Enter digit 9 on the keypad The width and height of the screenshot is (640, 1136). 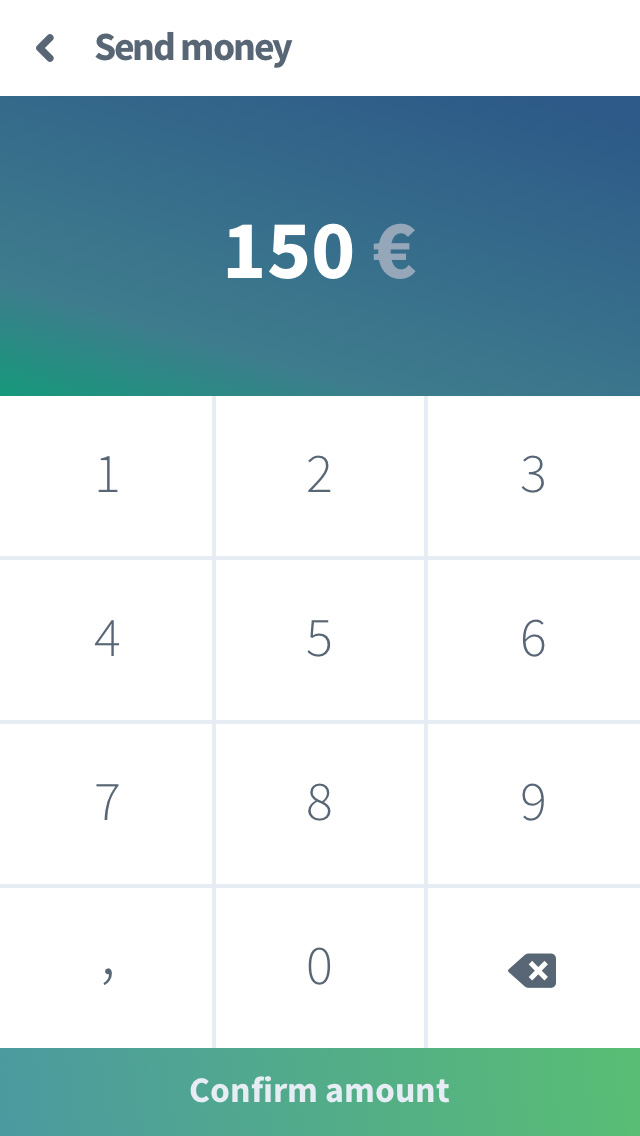tap(533, 803)
